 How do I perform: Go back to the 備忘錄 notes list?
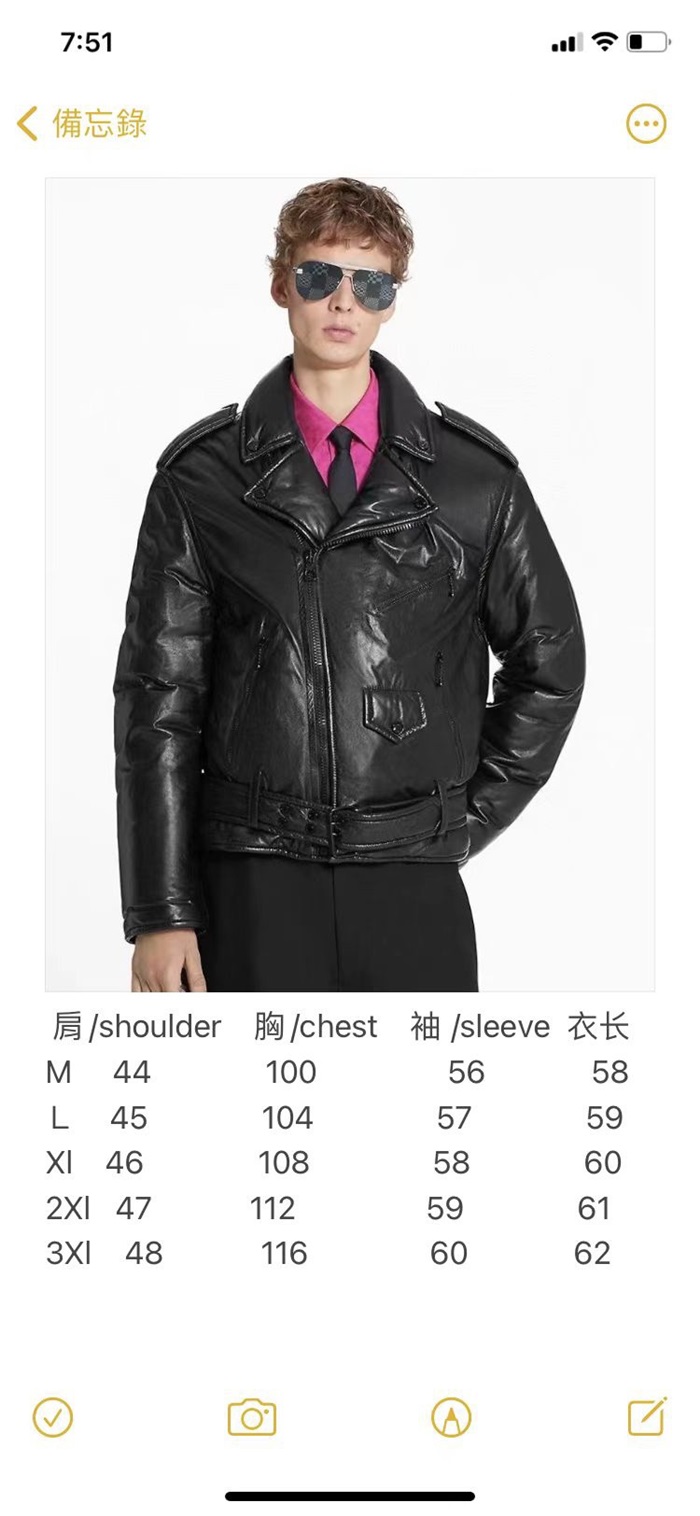coord(82,124)
